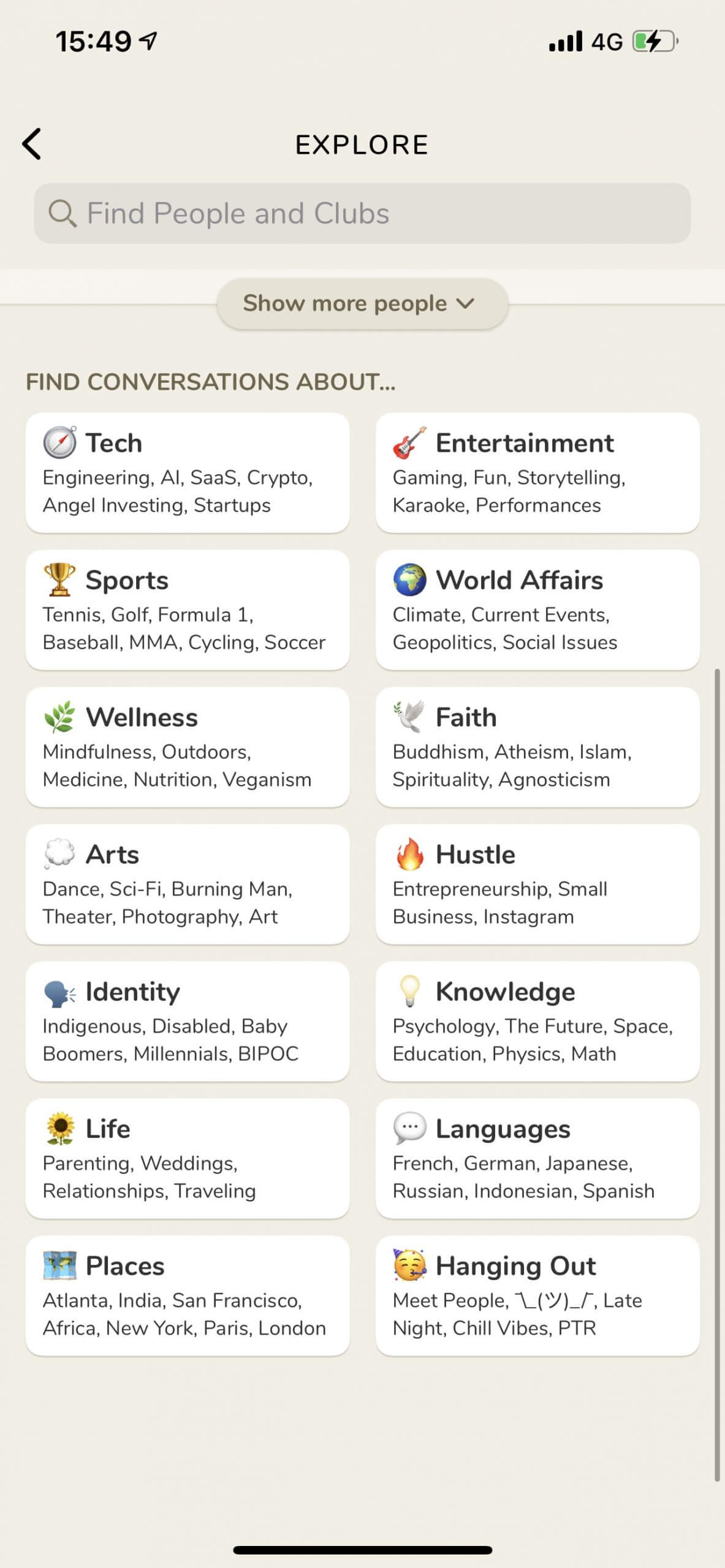The image size is (725, 1568).
Task: Open the Entertainment topic card
Action: coord(537,473)
